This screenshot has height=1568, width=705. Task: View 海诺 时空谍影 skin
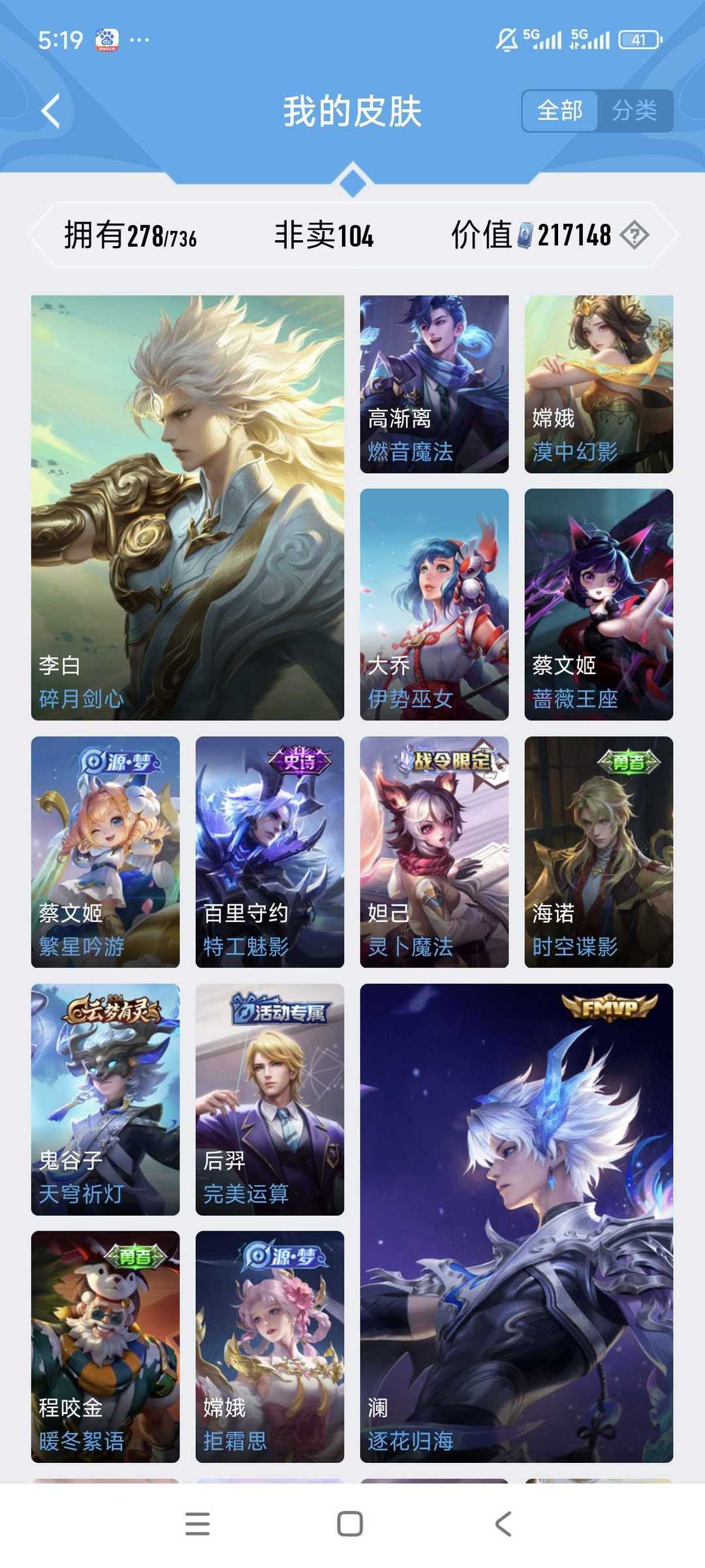click(599, 852)
